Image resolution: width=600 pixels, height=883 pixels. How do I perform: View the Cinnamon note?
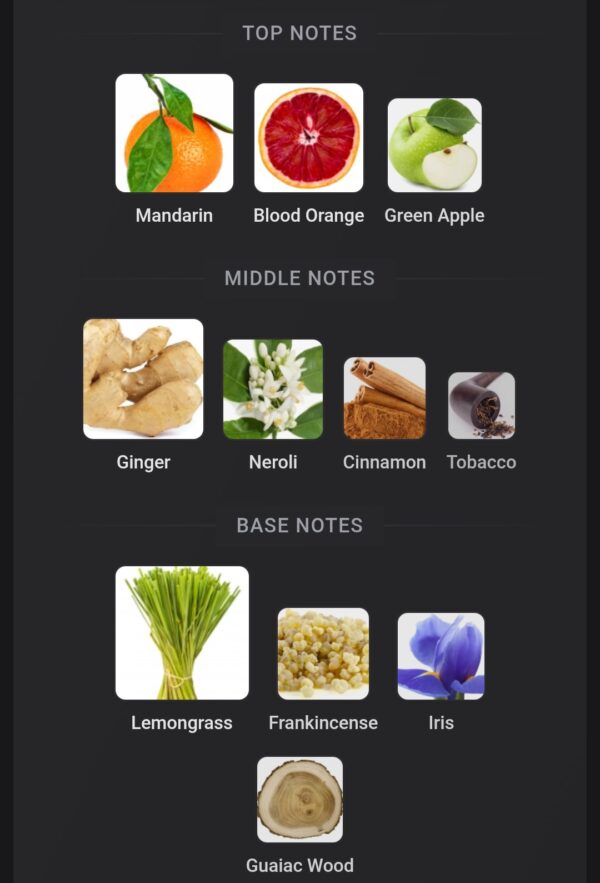385,398
